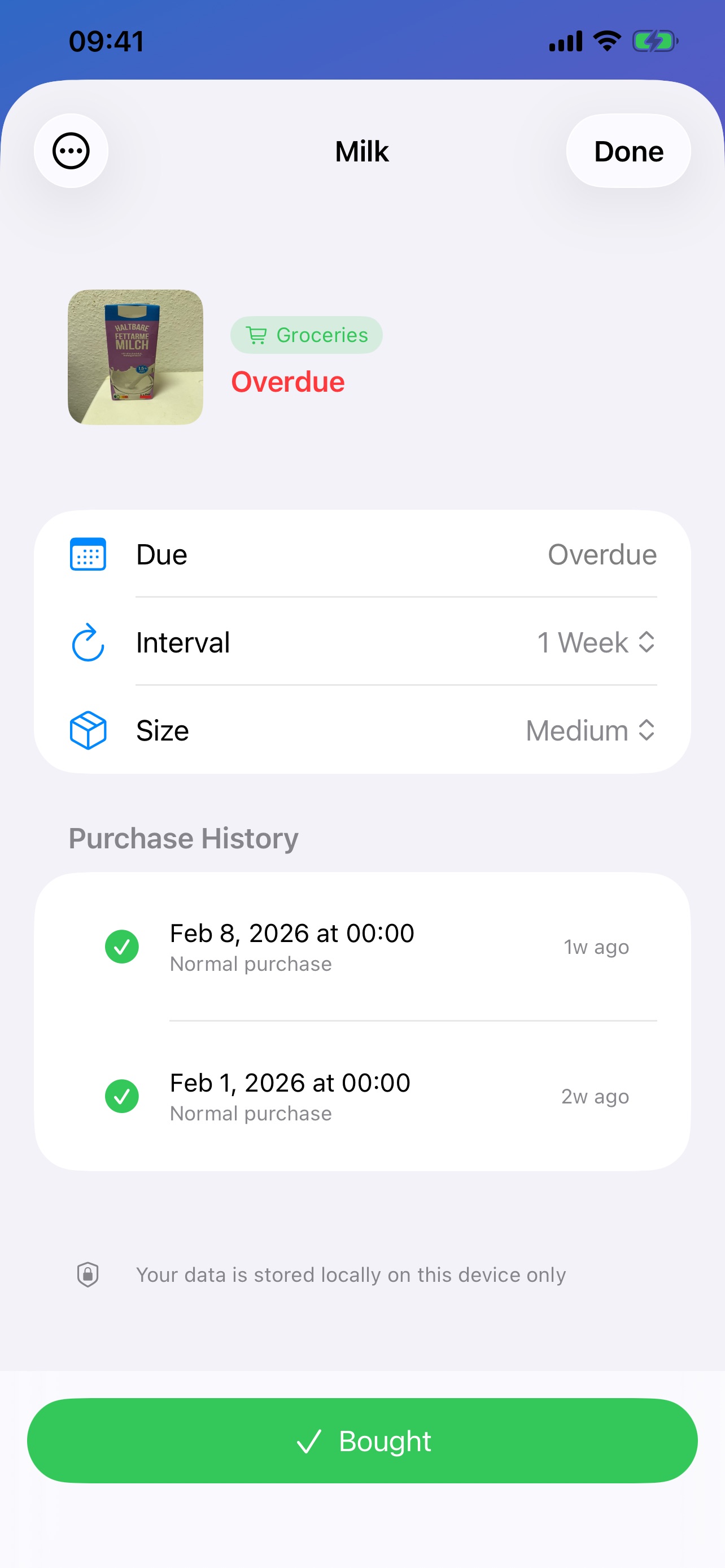Open the milk carton photo
This screenshot has width=725, height=1568.
135,357
